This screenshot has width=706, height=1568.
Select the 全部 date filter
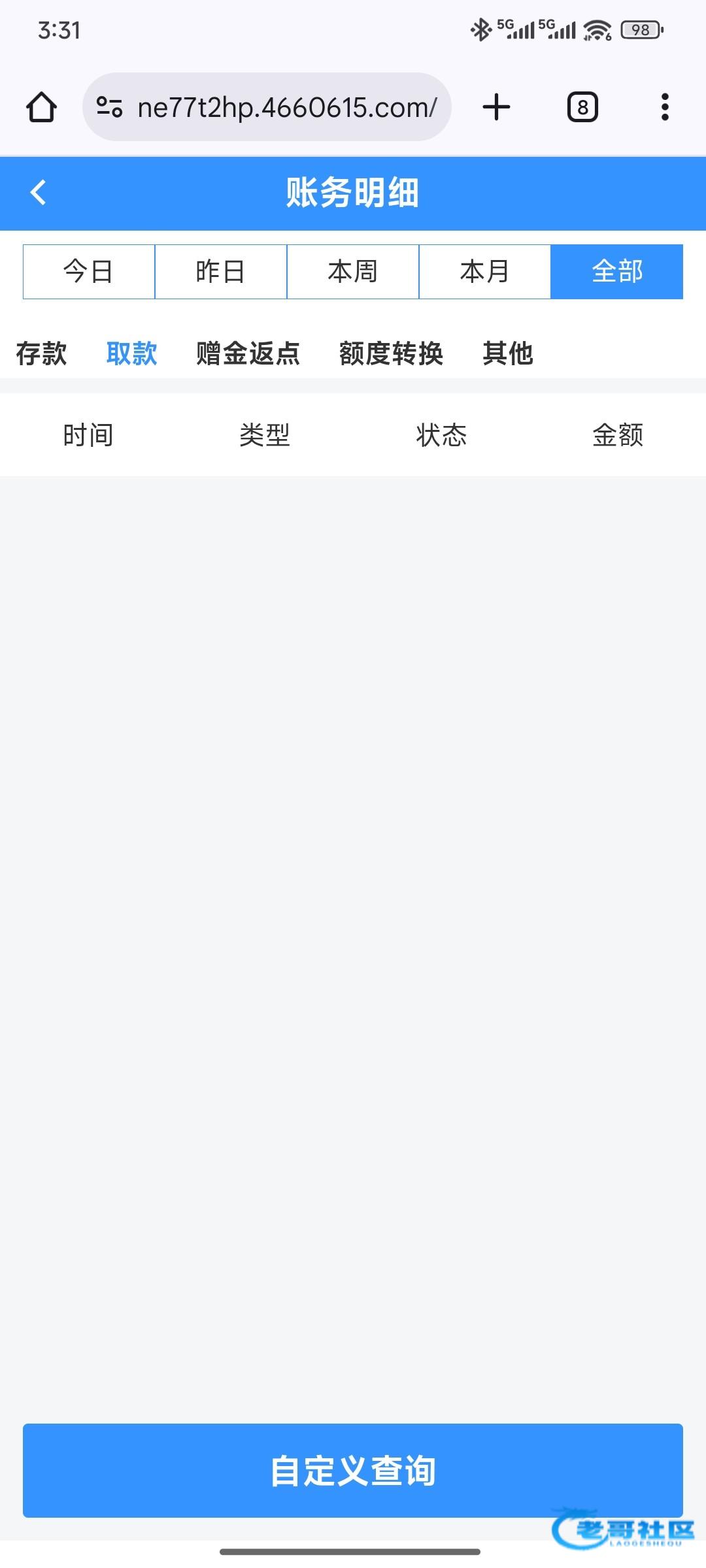click(x=617, y=272)
